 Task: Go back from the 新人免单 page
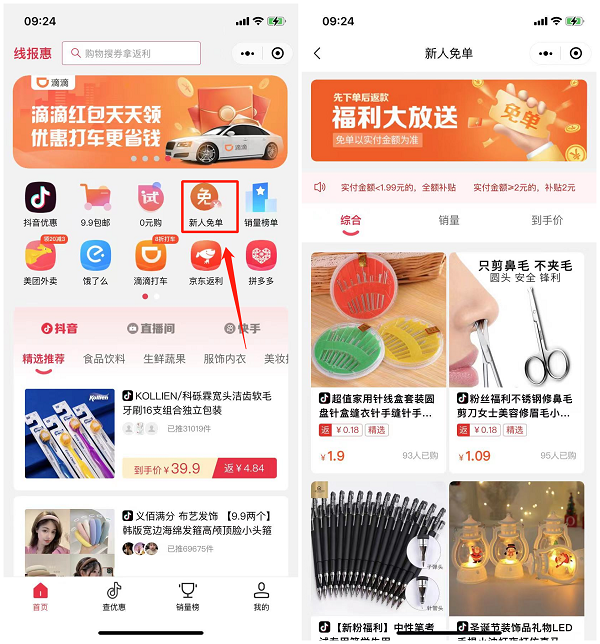tap(318, 53)
